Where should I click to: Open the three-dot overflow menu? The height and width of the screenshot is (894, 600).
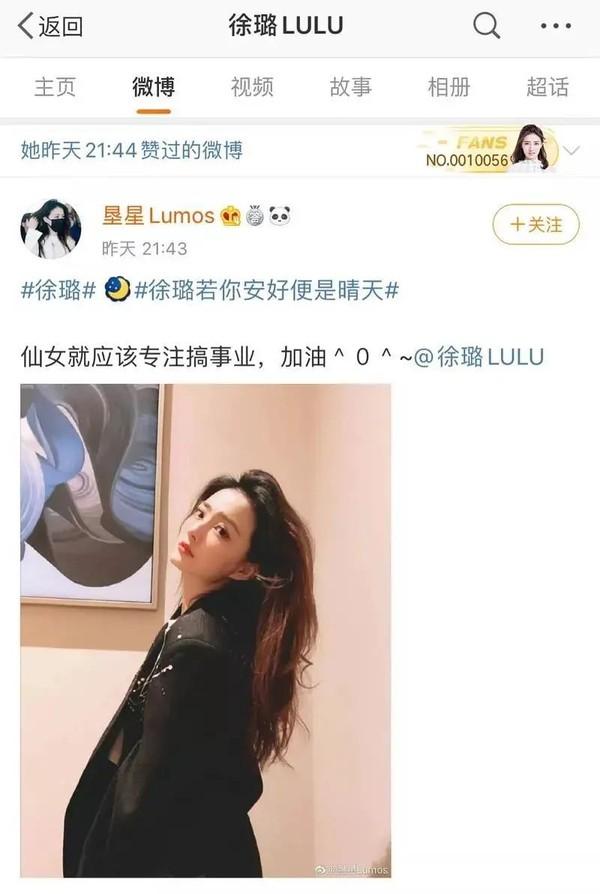click(x=555, y=26)
